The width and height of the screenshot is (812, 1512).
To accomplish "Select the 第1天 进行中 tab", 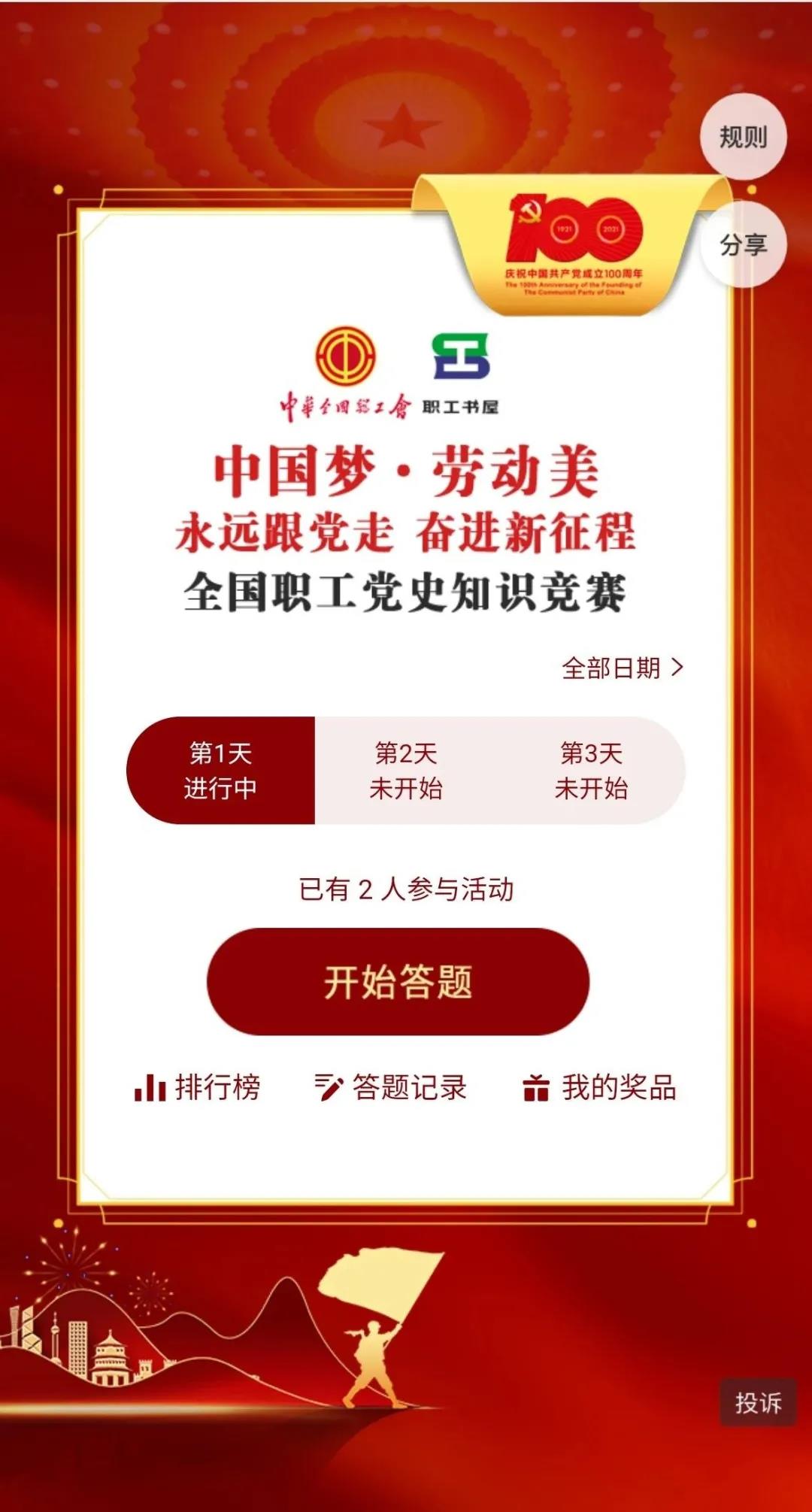I will pos(221,770).
